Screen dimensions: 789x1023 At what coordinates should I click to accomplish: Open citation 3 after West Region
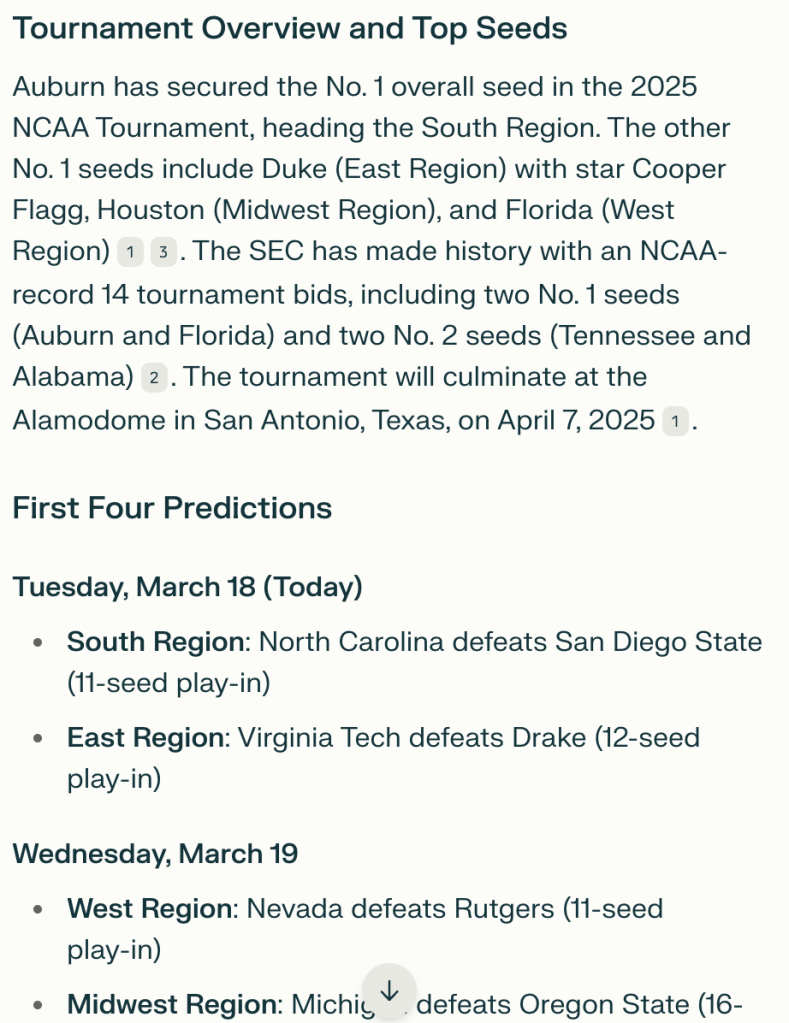(x=163, y=253)
